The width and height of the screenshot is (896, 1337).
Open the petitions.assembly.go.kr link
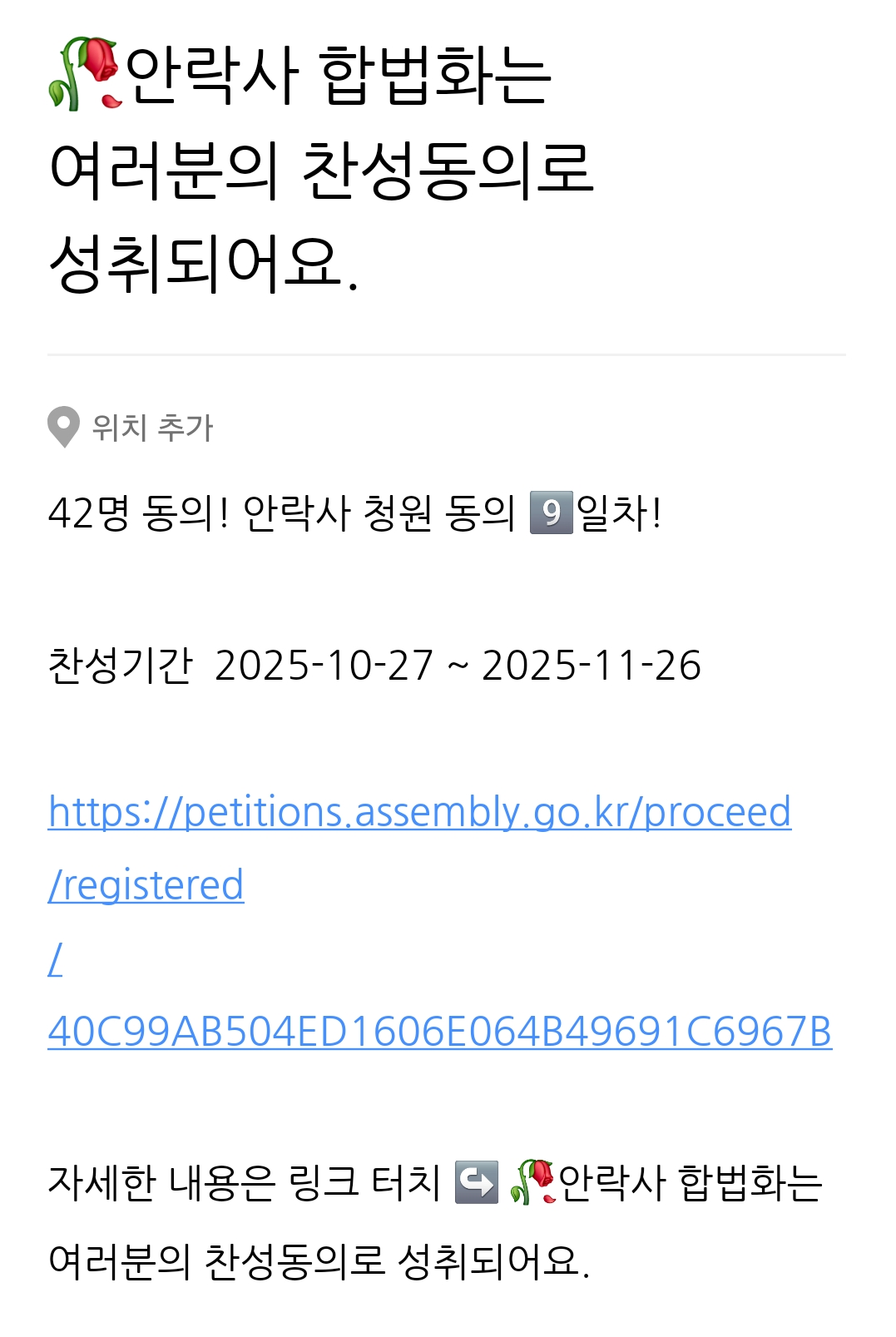click(419, 812)
